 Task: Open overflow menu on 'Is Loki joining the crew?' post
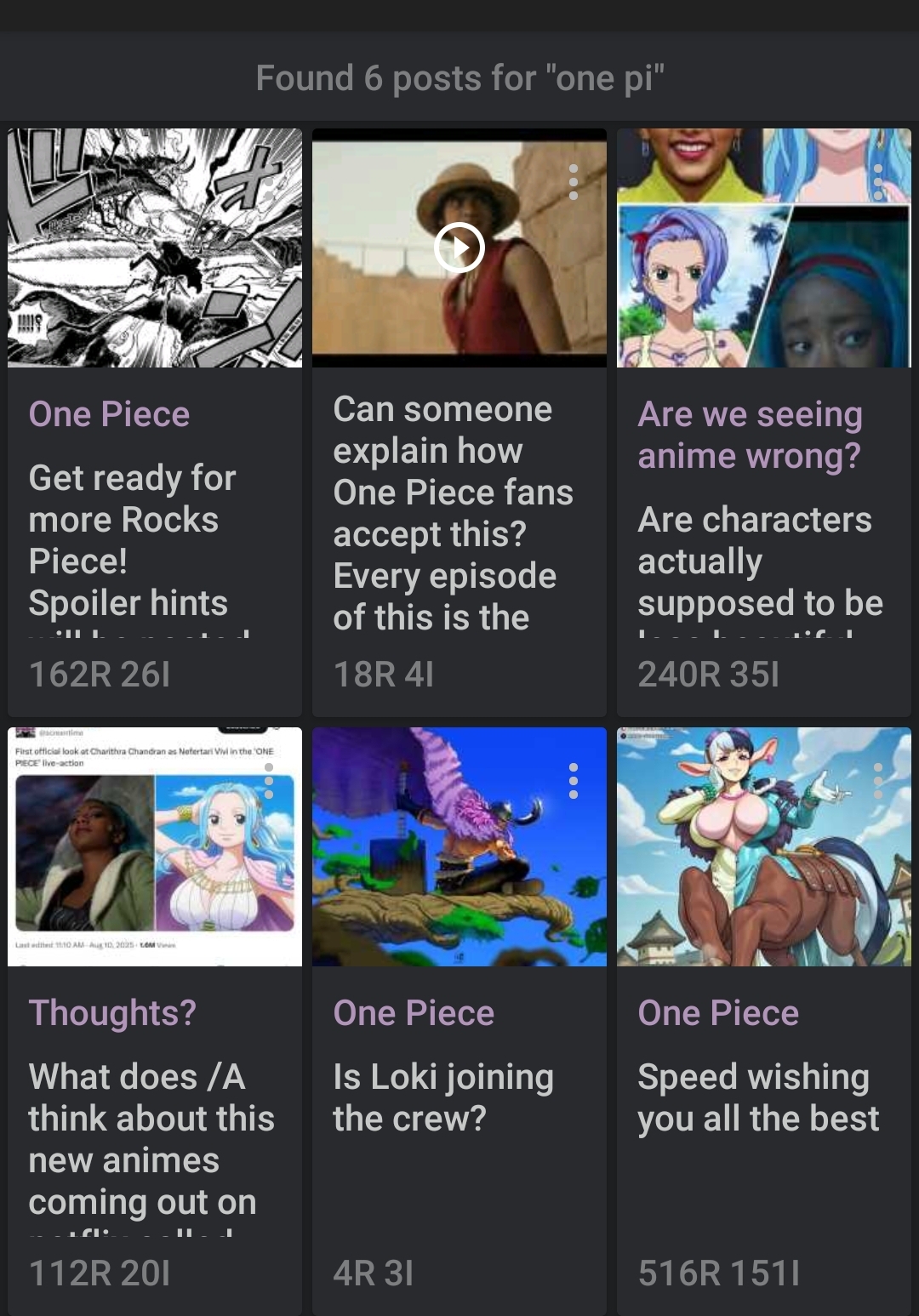click(574, 781)
